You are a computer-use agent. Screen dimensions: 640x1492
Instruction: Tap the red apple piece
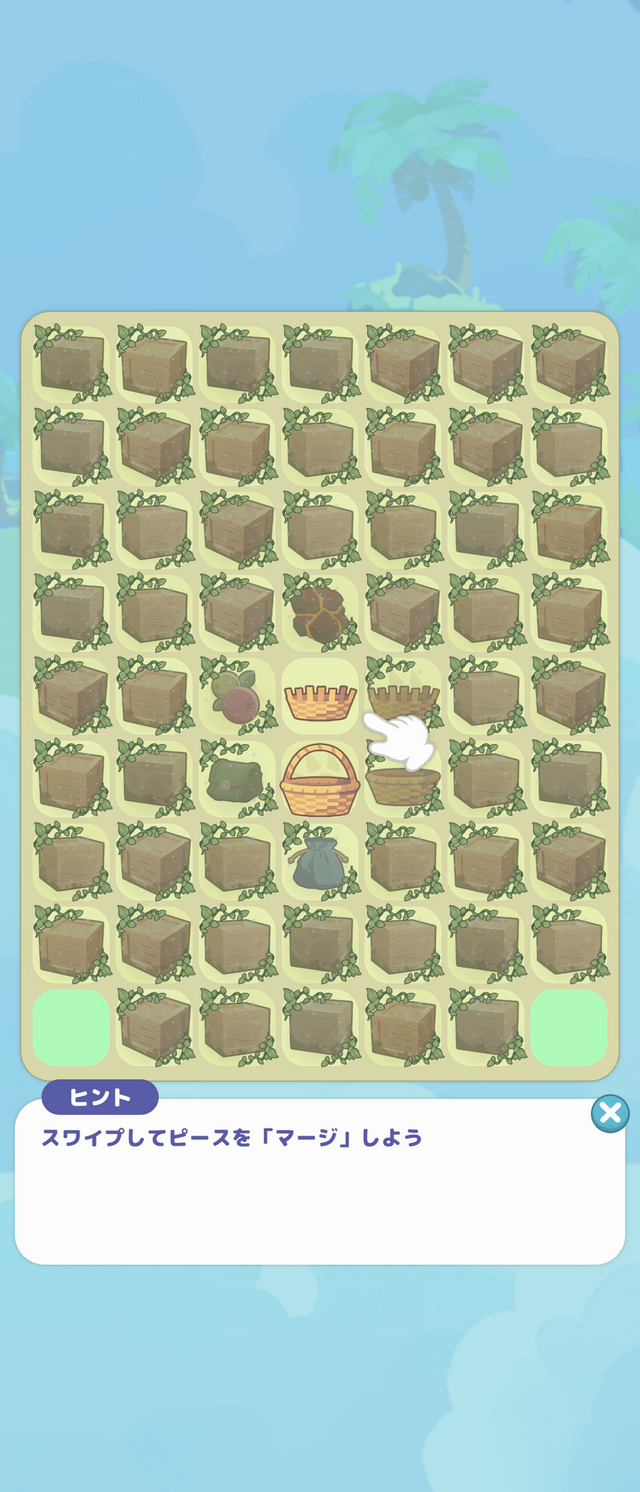pos(237,699)
